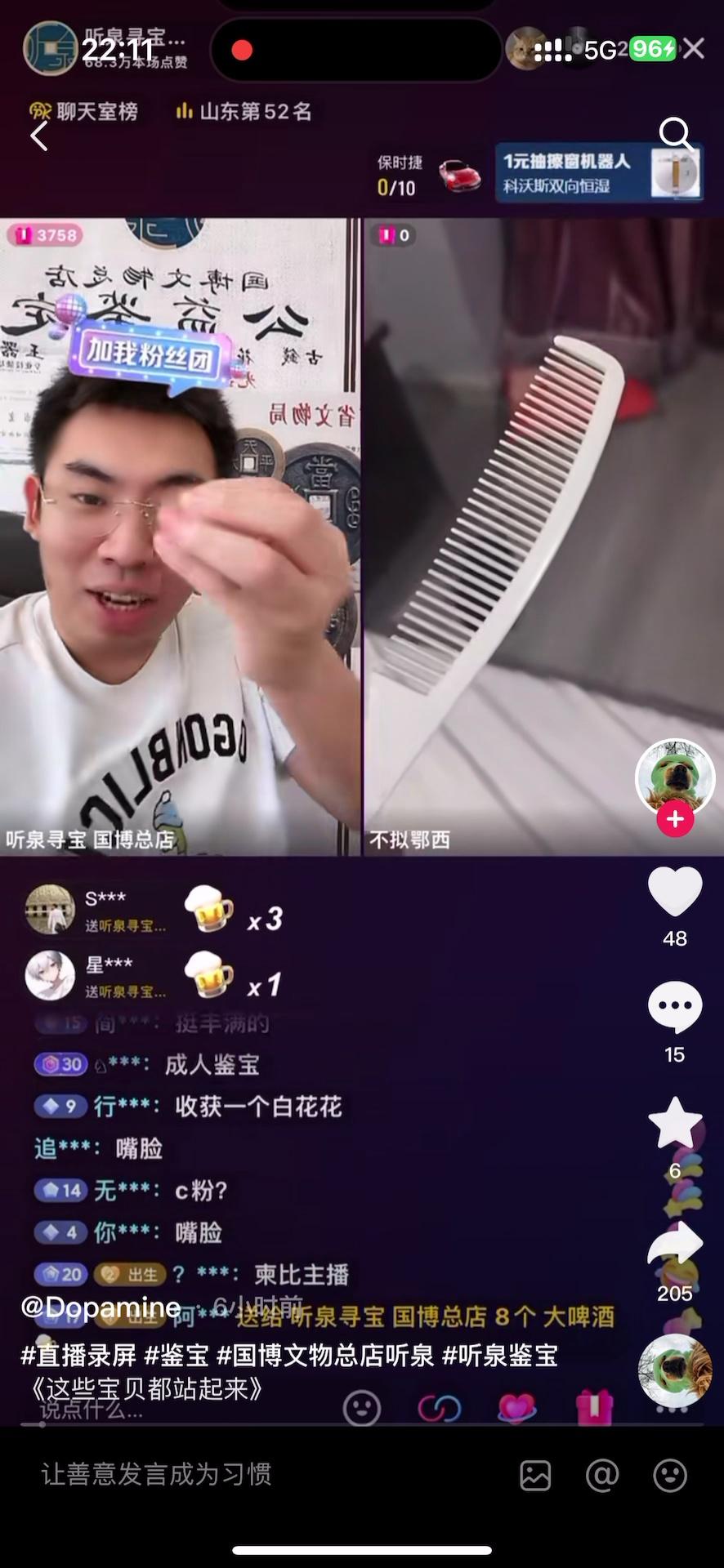Screen dimensions: 724x1568
Task: Like the video with the heart icon
Action: [x=675, y=892]
